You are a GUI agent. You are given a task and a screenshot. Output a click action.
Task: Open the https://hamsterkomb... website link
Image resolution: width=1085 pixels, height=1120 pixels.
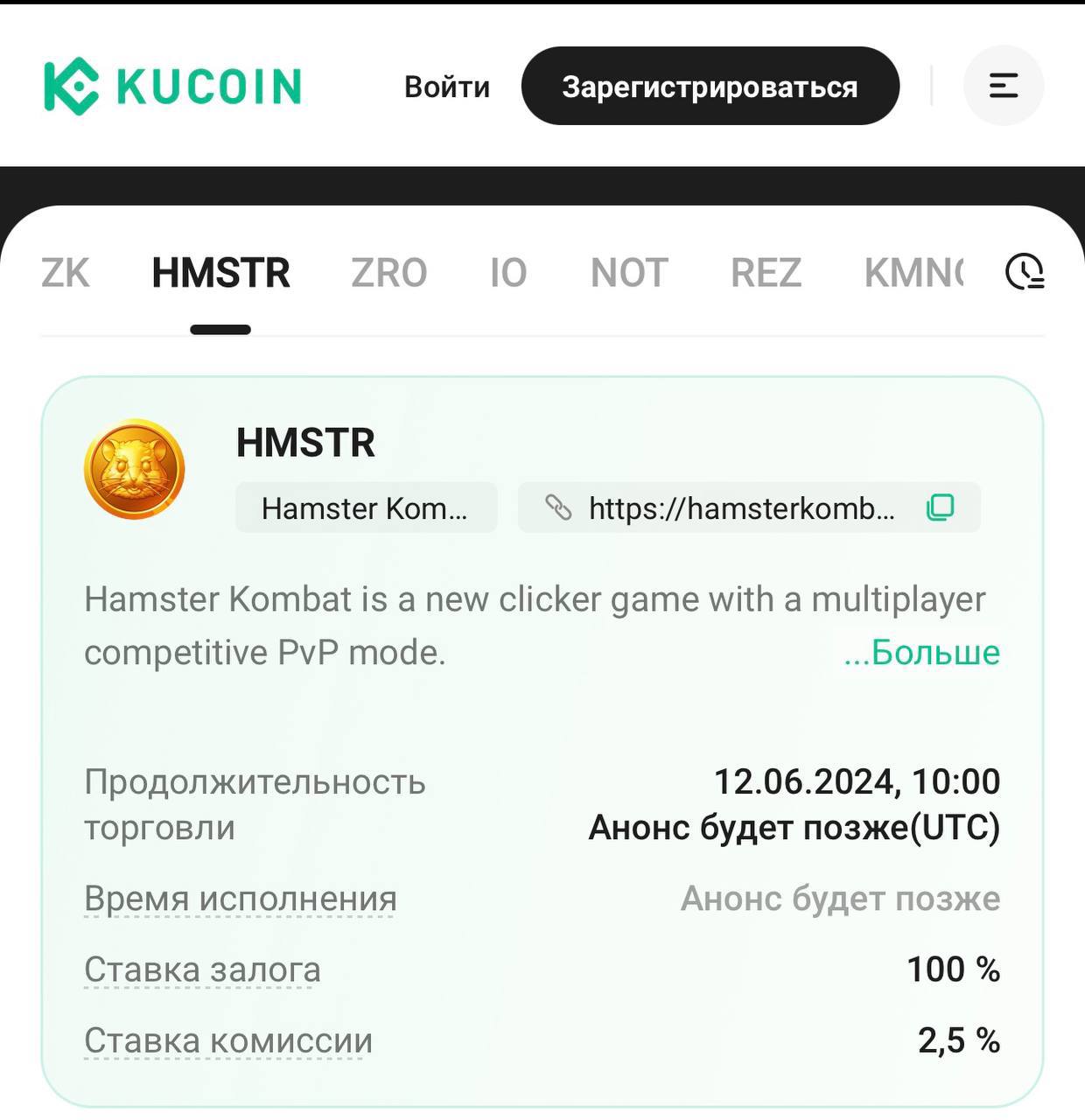coord(740,507)
